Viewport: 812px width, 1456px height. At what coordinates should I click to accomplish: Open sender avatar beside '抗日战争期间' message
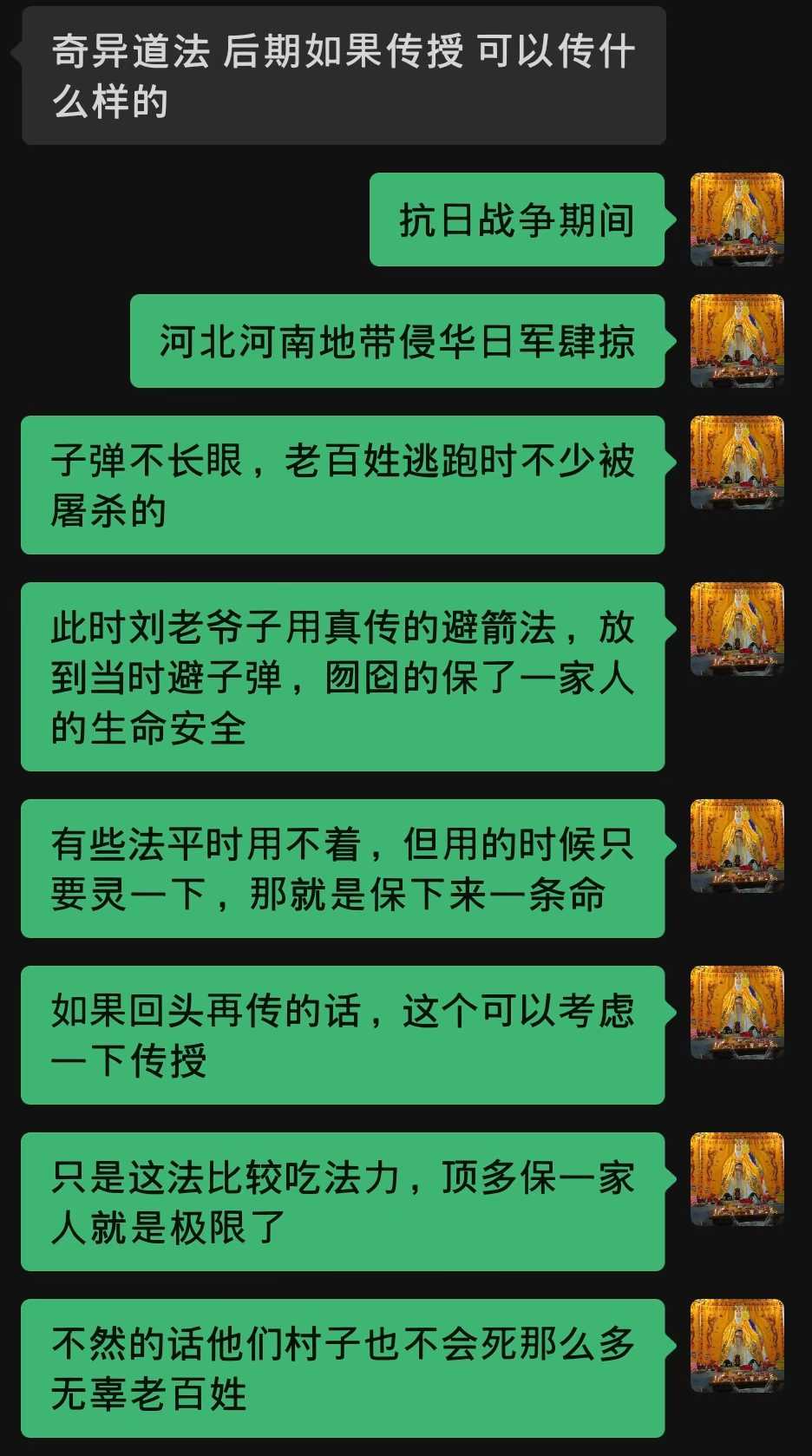point(737,220)
